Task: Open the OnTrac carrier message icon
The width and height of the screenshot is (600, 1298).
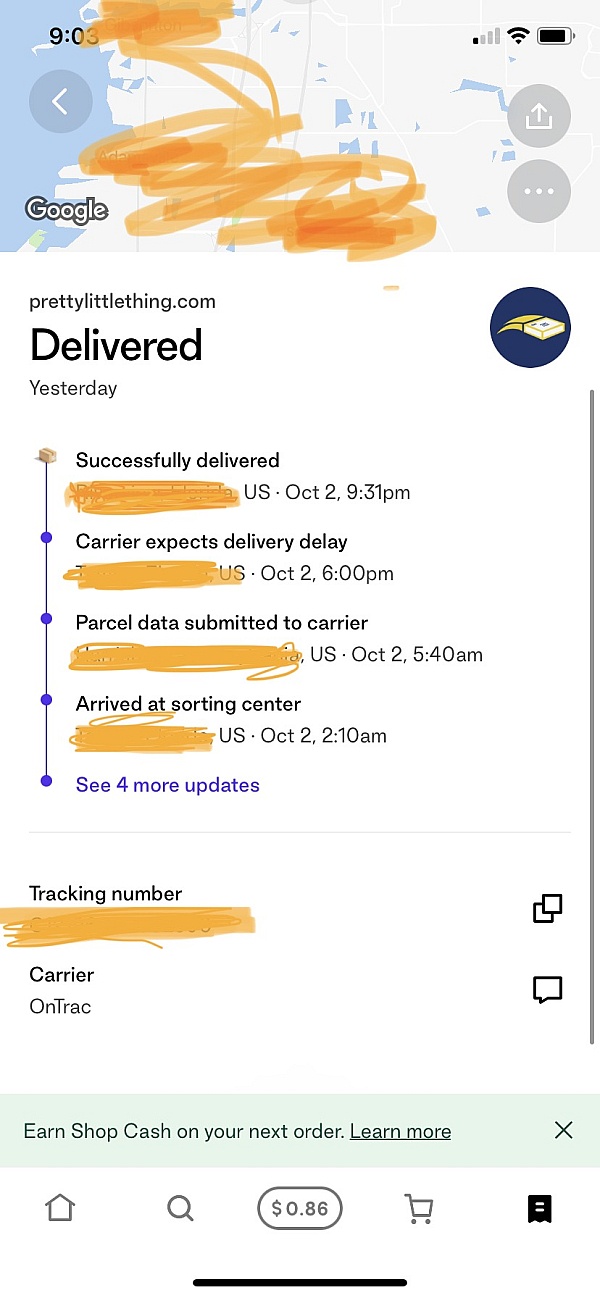Action: coord(547,989)
